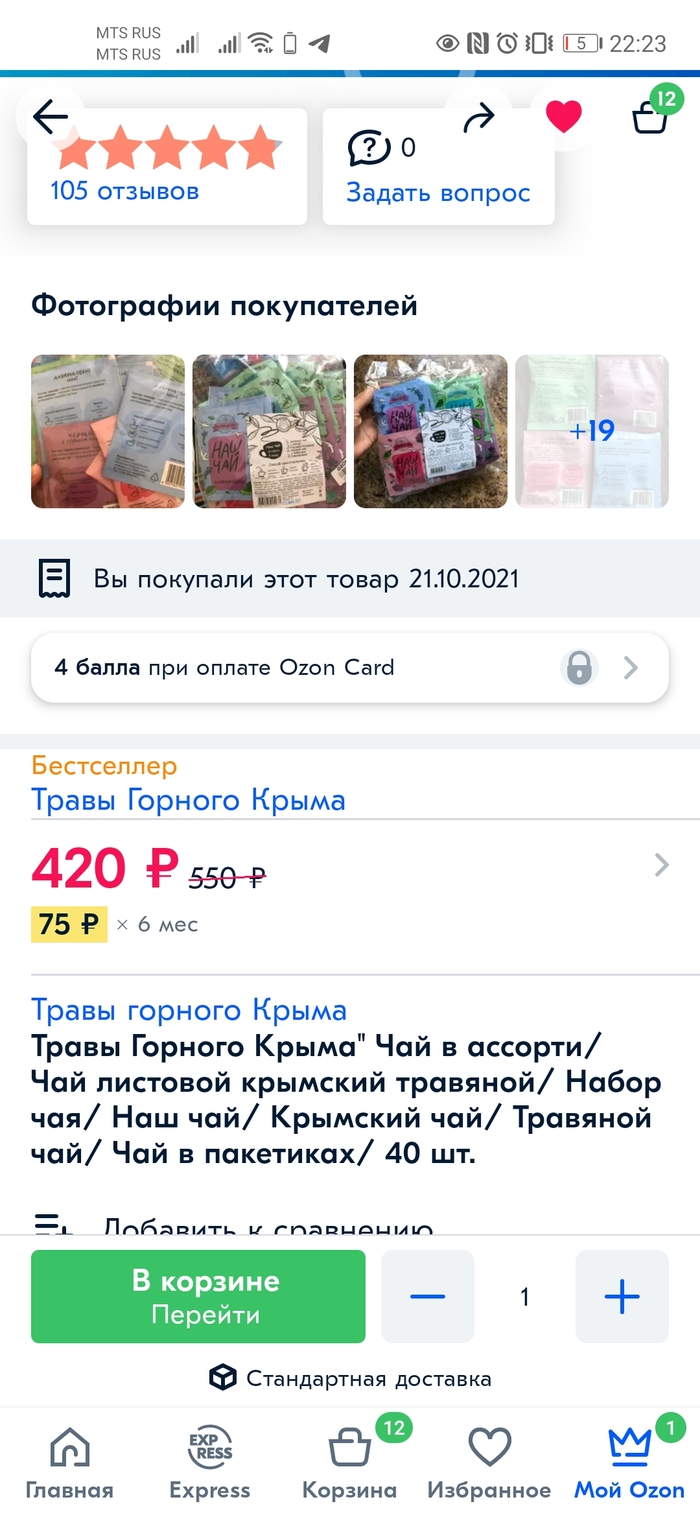Open the purchase record from 21.10.2021
700x1517 pixels.
[x=305, y=579]
